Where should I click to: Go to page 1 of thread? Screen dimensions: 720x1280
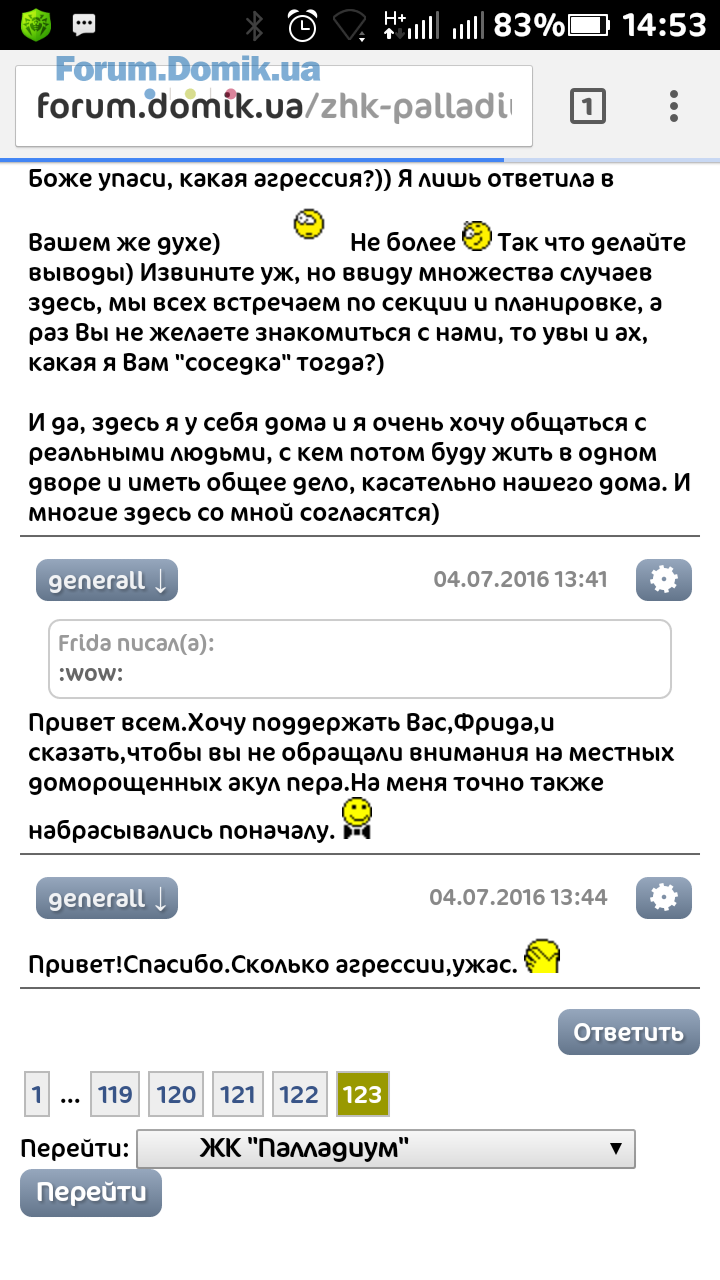pos(37,1094)
